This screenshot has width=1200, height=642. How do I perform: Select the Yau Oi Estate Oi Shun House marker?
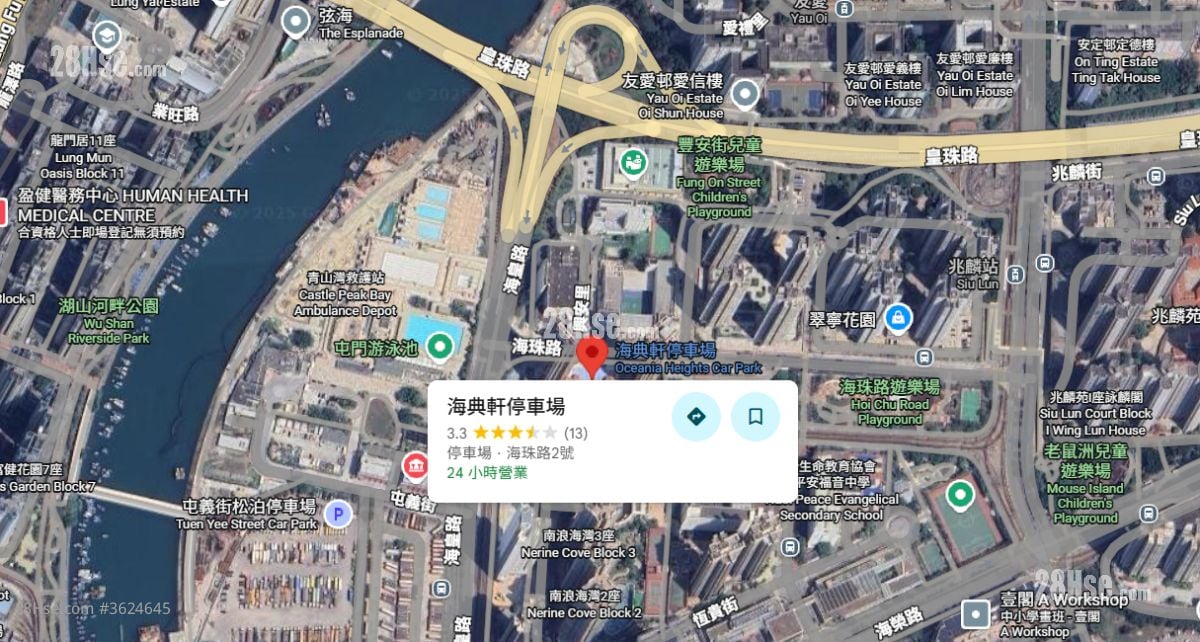(743, 95)
